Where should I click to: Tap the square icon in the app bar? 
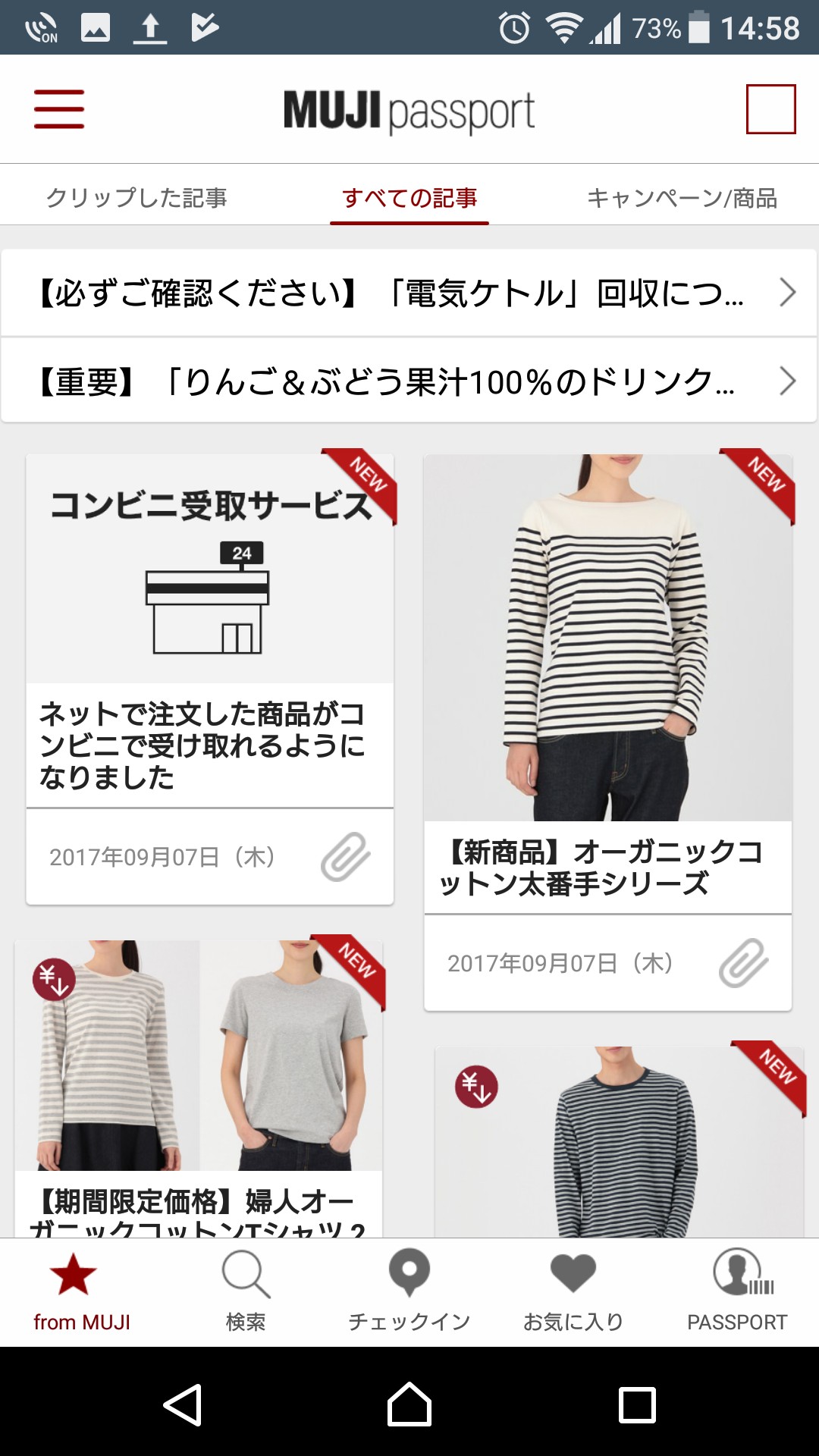click(x=770, y=109)
